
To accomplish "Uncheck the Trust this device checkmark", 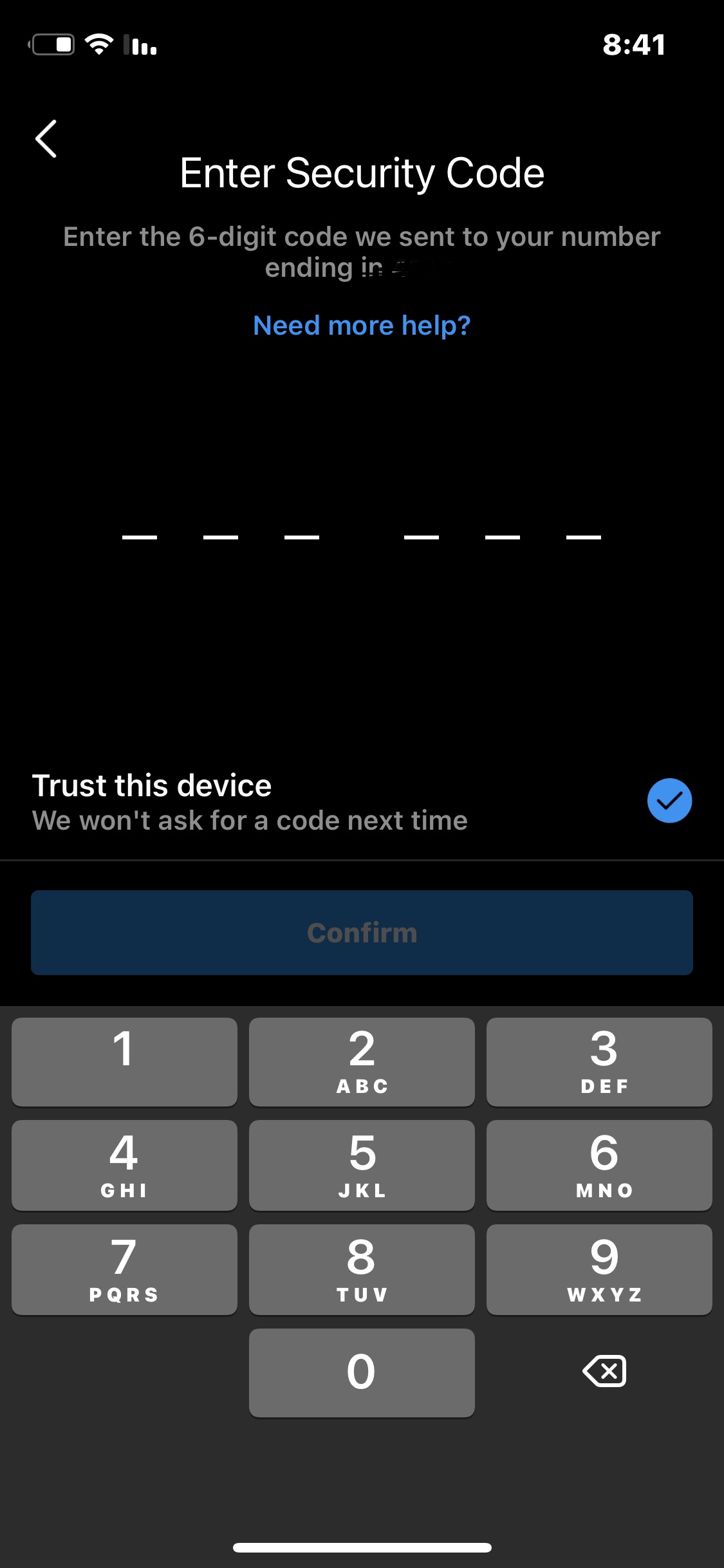I will 669,801.
